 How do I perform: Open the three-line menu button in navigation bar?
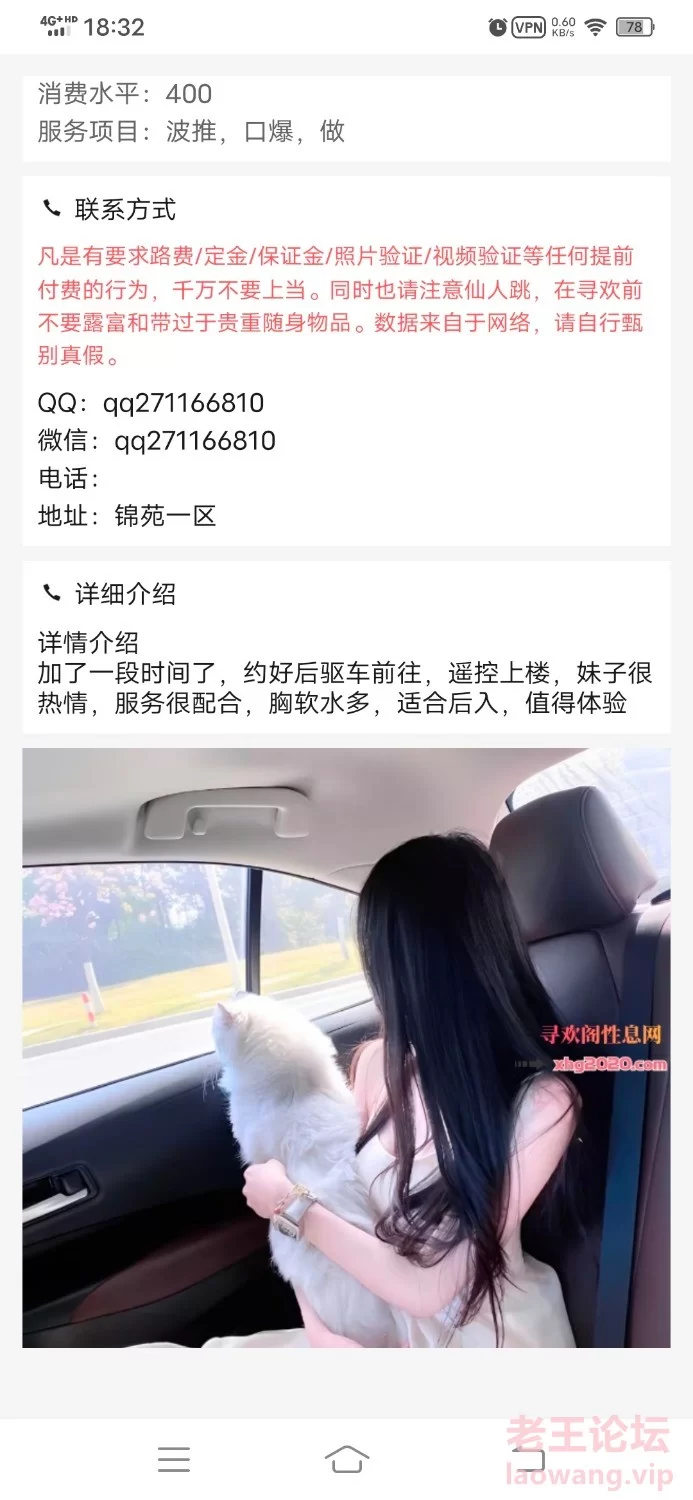tap(174, 1459)
